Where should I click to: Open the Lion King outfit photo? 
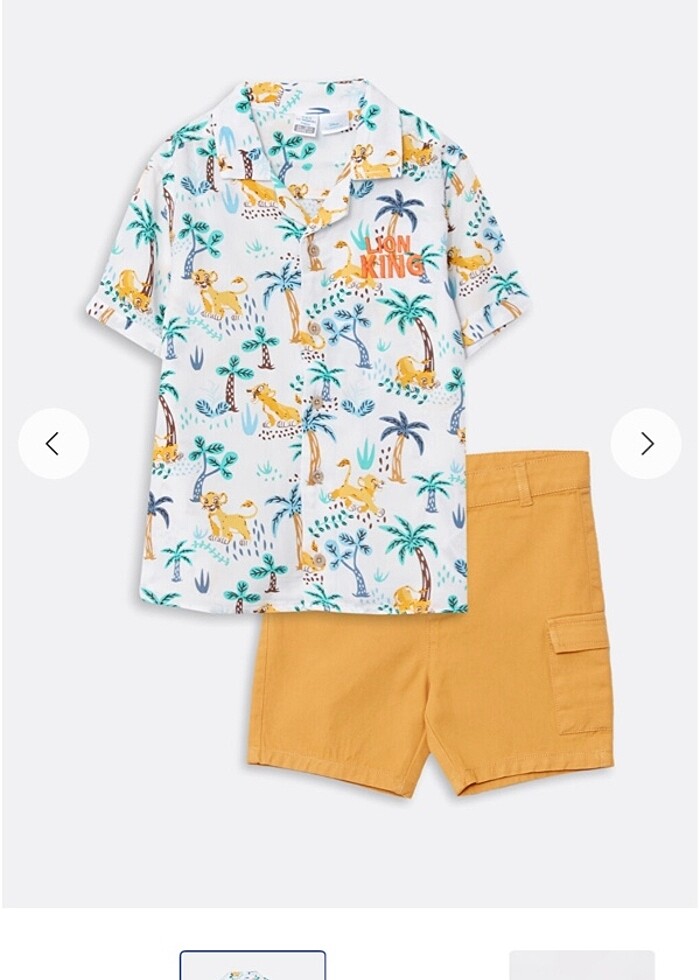350,440
